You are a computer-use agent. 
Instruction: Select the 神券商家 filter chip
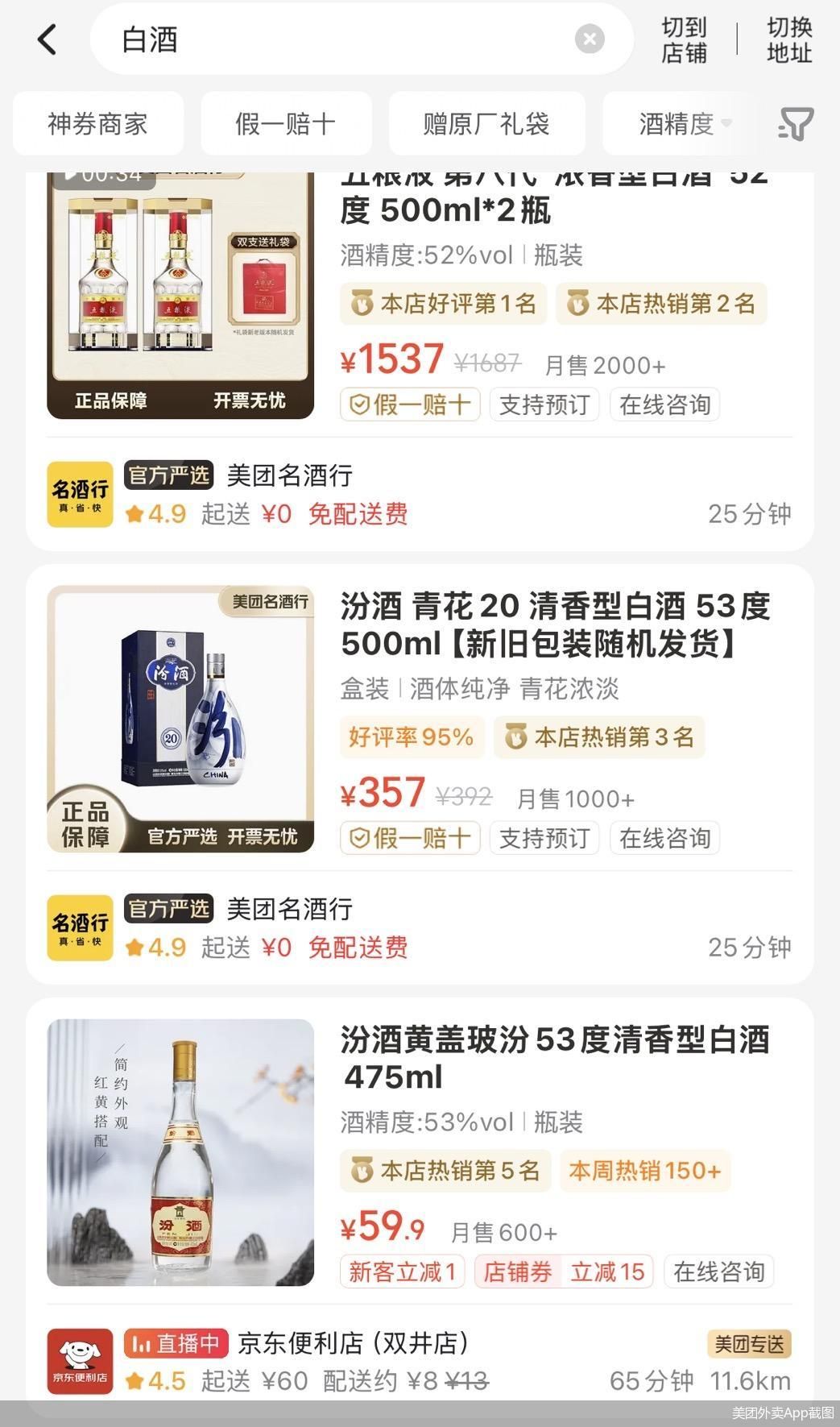click(x=97, y=124)
